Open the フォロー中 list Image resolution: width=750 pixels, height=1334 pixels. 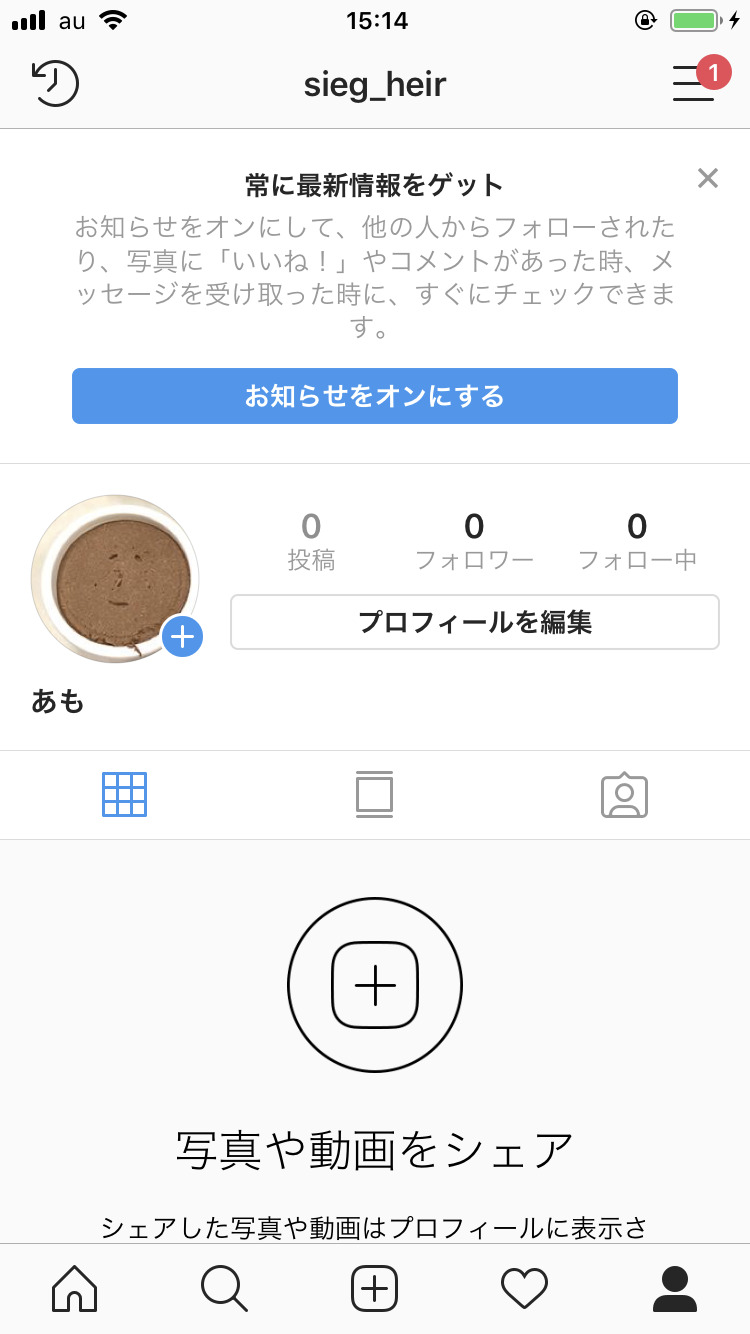point(637,541)
